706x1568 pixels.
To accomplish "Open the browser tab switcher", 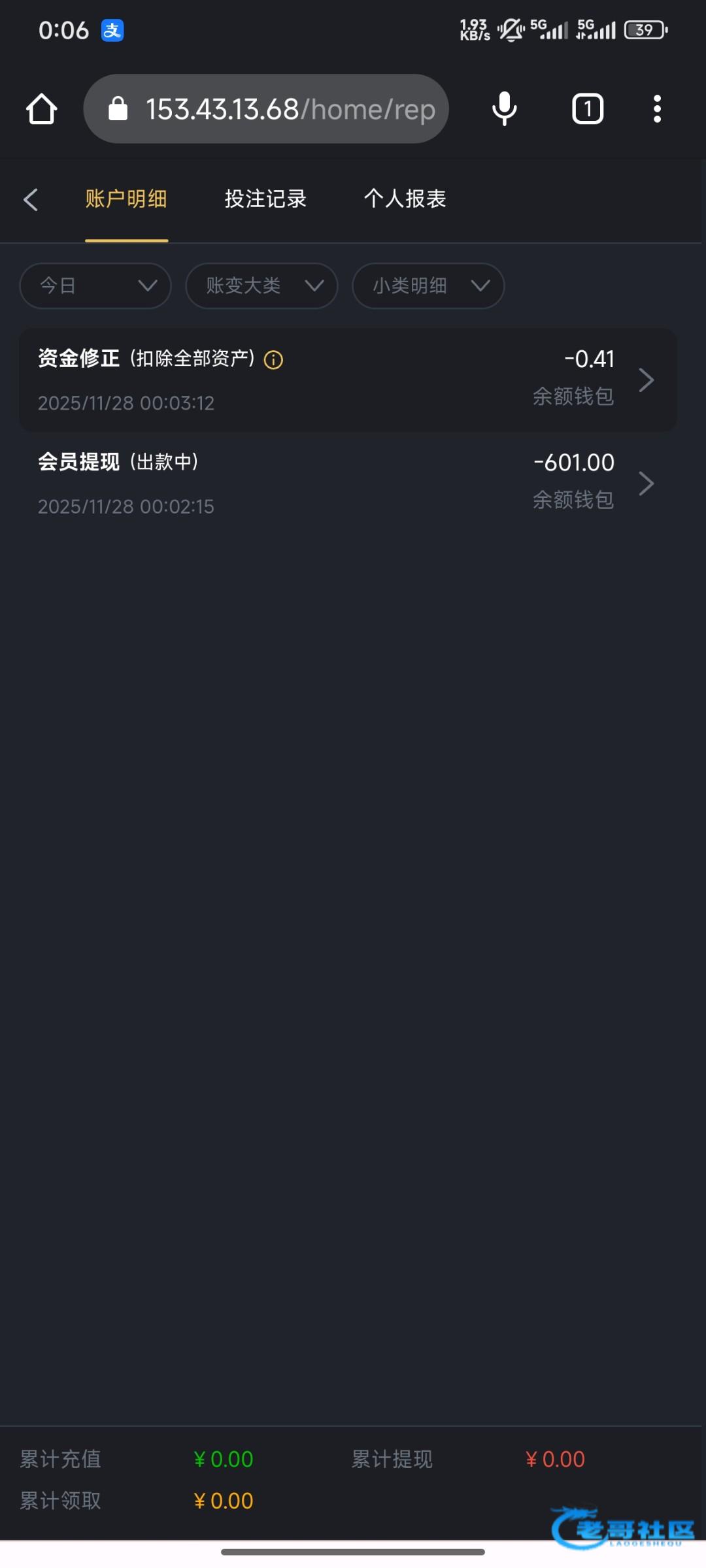I will [x=587, y=109].
